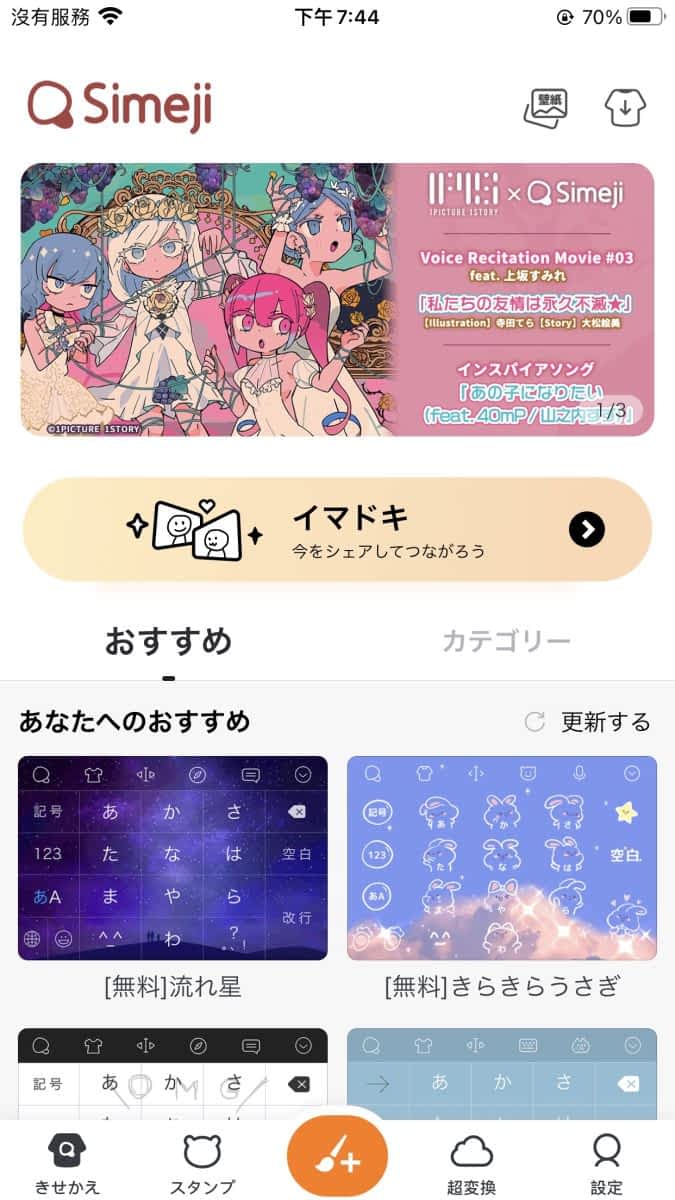Open the wallpaper (壁紙) icon
Image resolution: width=675 pixels, height=1200 pixels.
(x=546, y=108)
